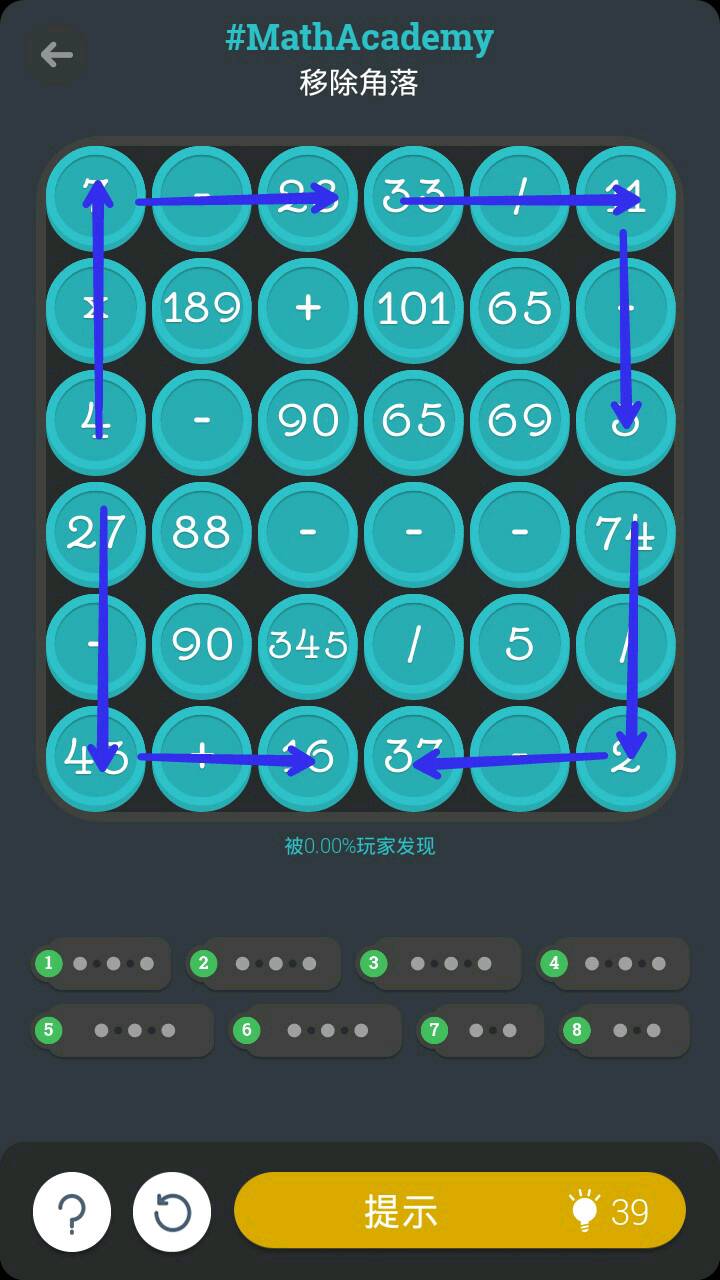View answer slot number 8
The image size is (720, 1280).
626,1030
